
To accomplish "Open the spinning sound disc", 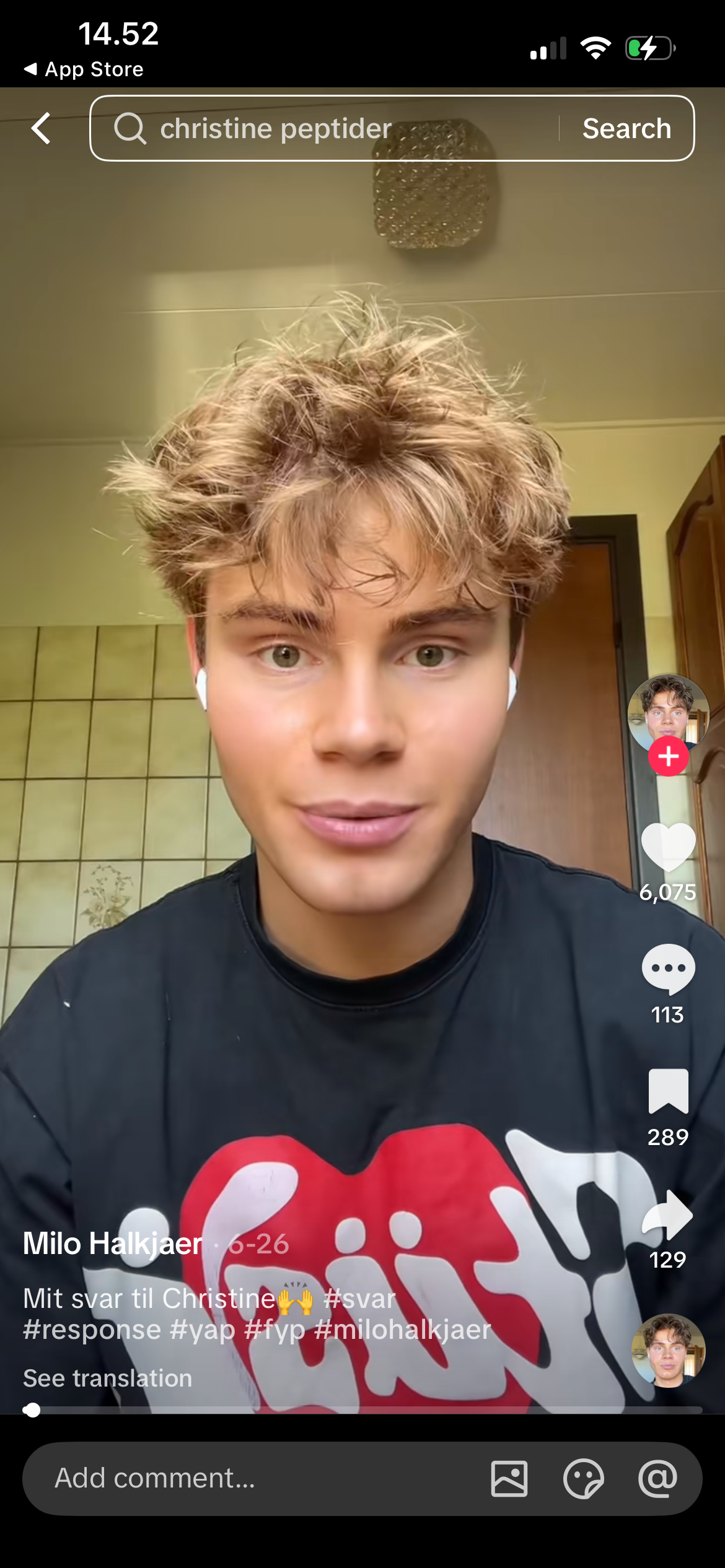I will coord(668,1351).
